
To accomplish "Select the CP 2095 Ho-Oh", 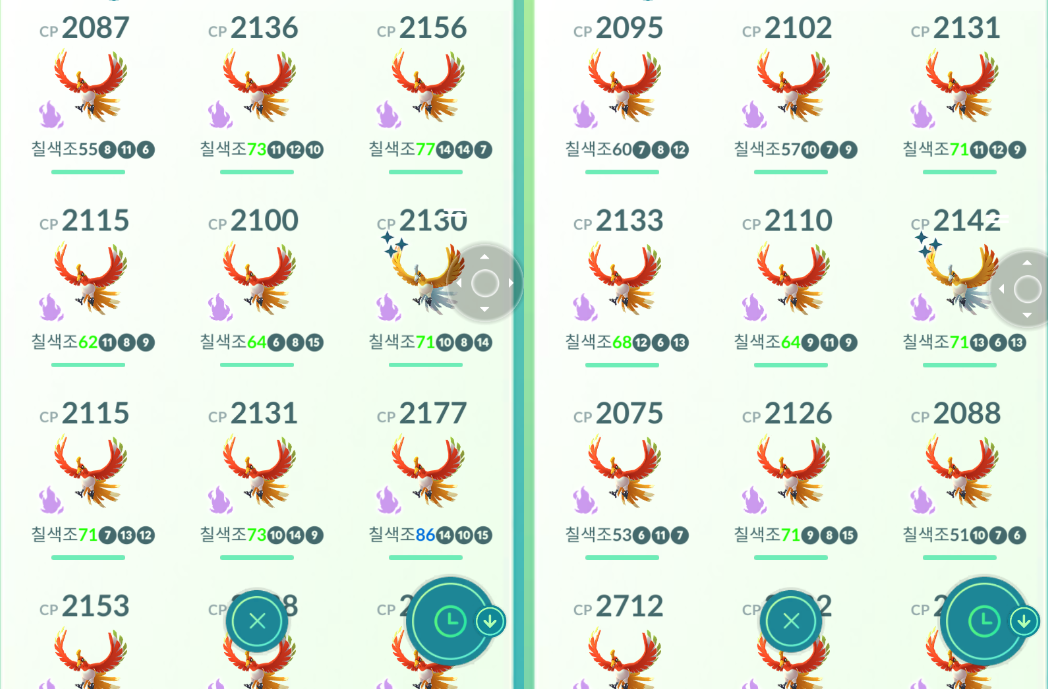I will pyautogui.click(x=623, y=85).
